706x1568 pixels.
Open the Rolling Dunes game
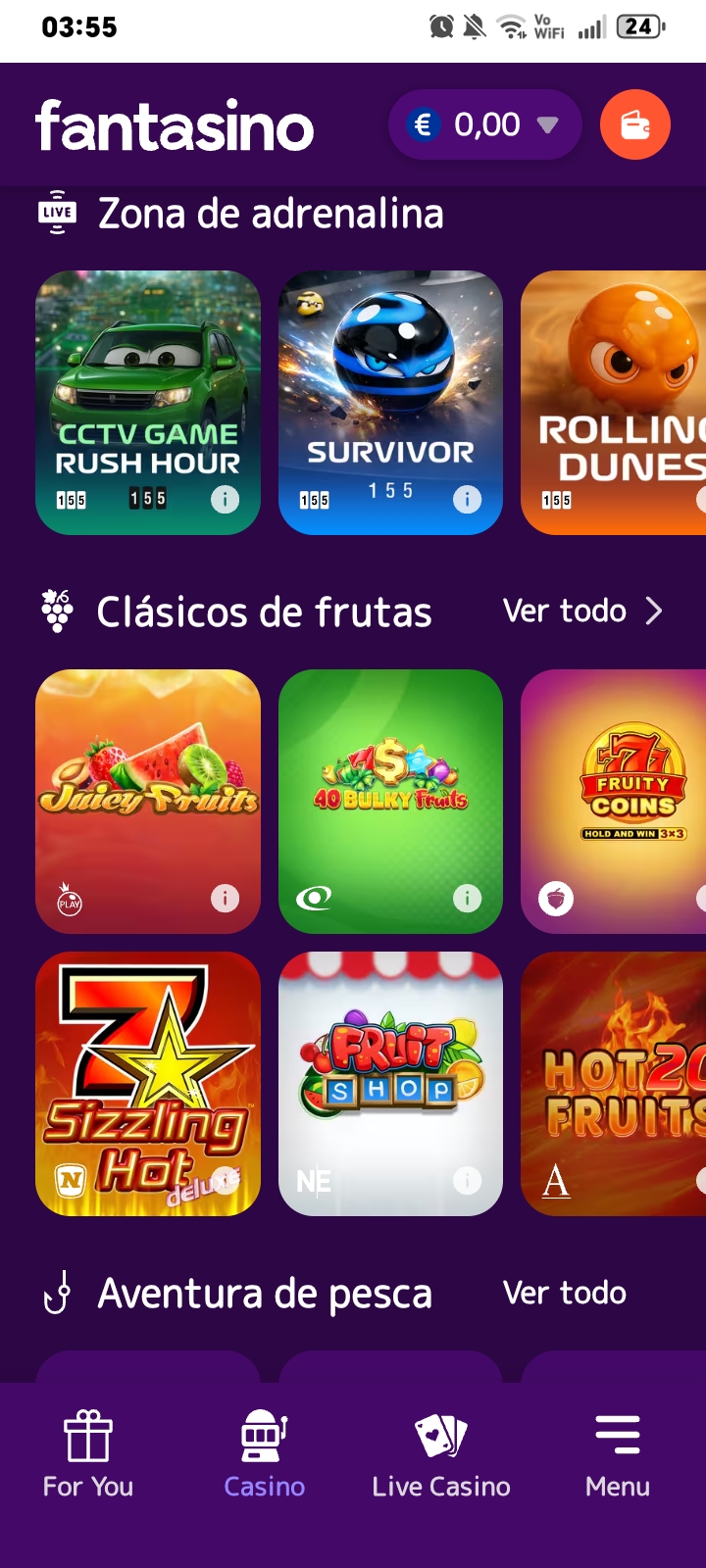click(x=614, y=403)
